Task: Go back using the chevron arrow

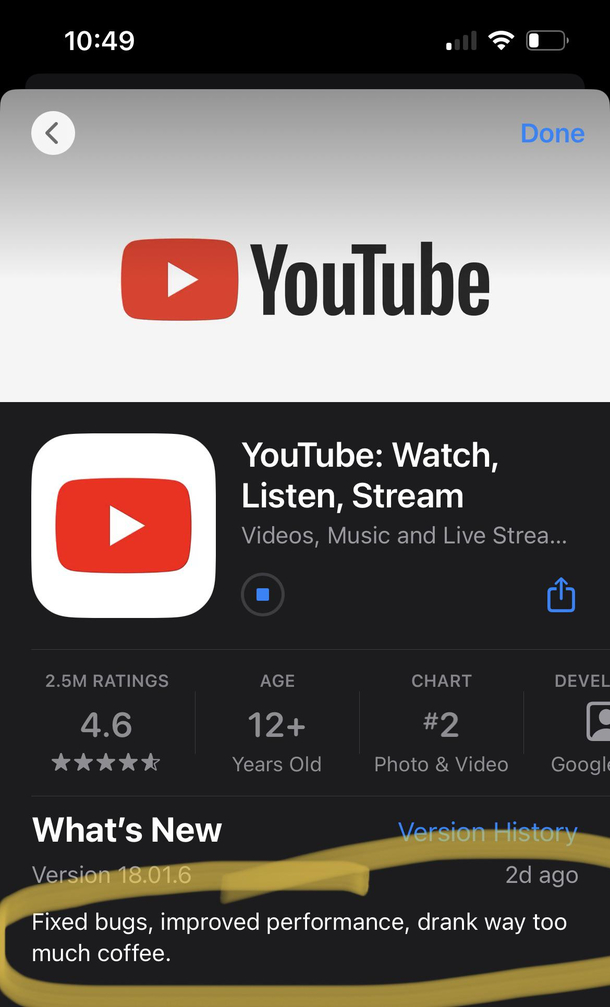Action: [x=53, y=133]
